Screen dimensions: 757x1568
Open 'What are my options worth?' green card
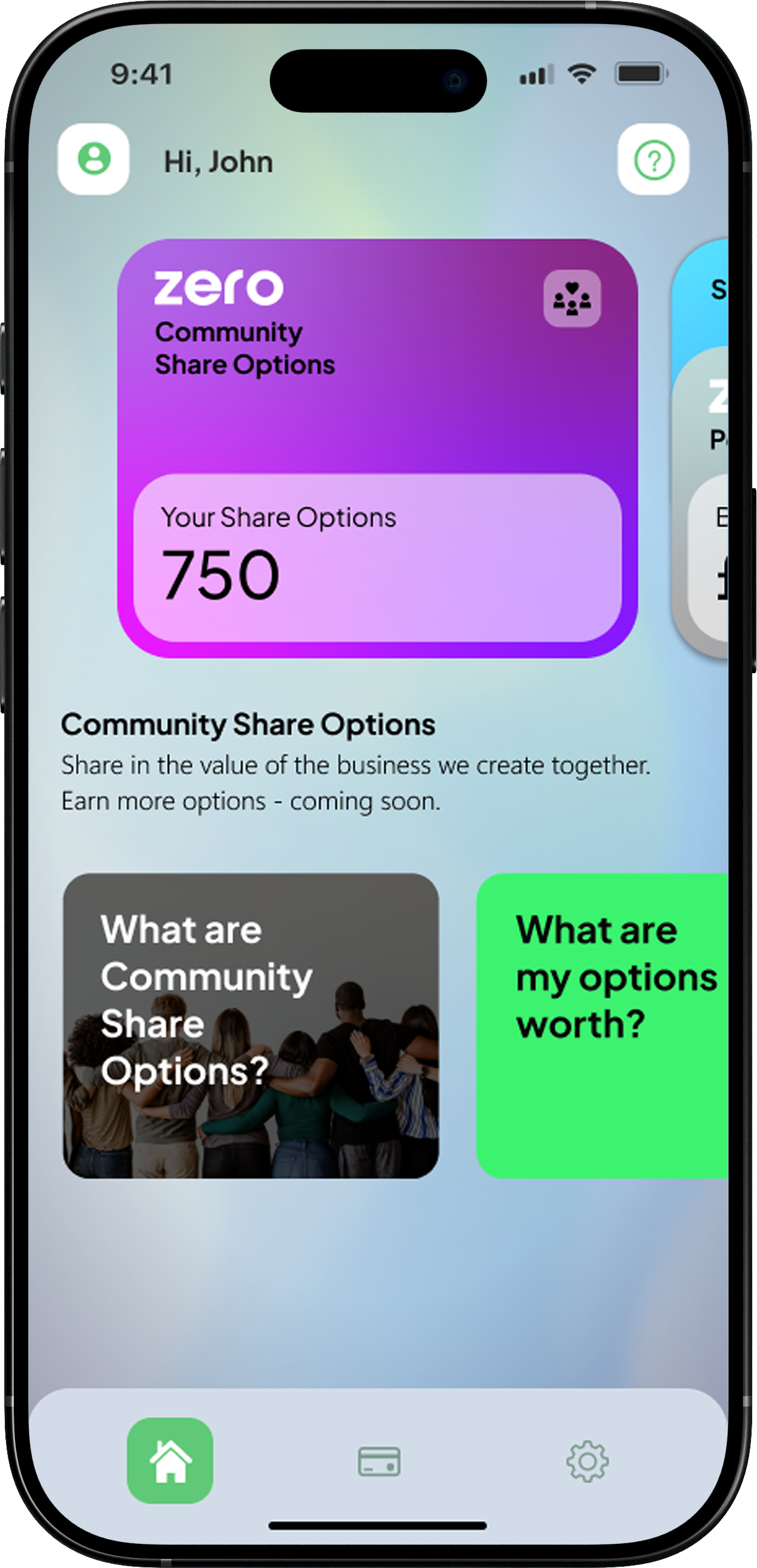[603, 1026]
